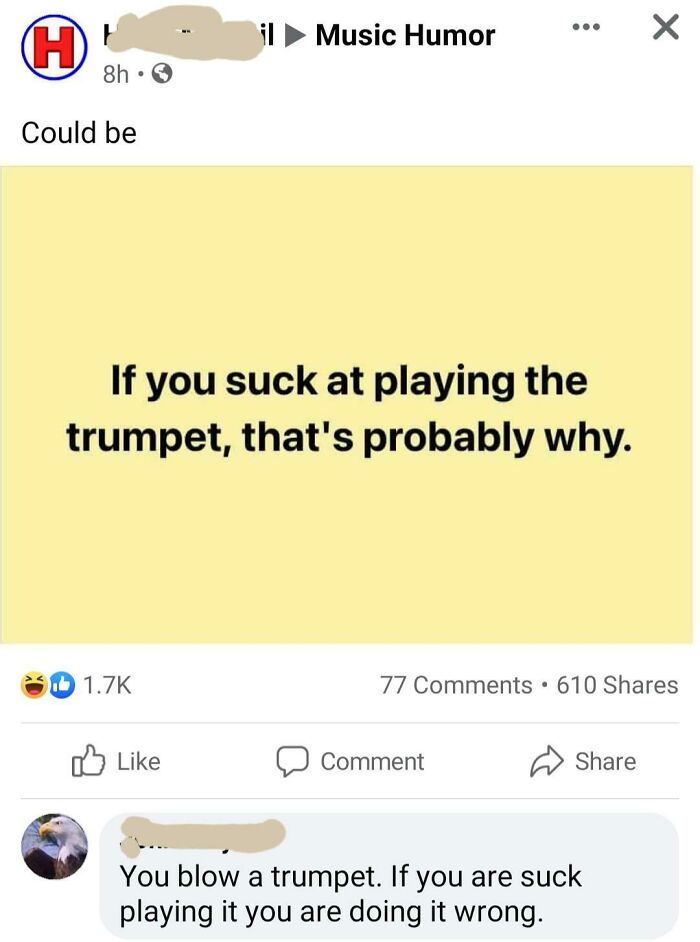Image resolution: width=700 pixels, height=942 pixels.
Task: Comment on this post
Action: tap(350, 762)
